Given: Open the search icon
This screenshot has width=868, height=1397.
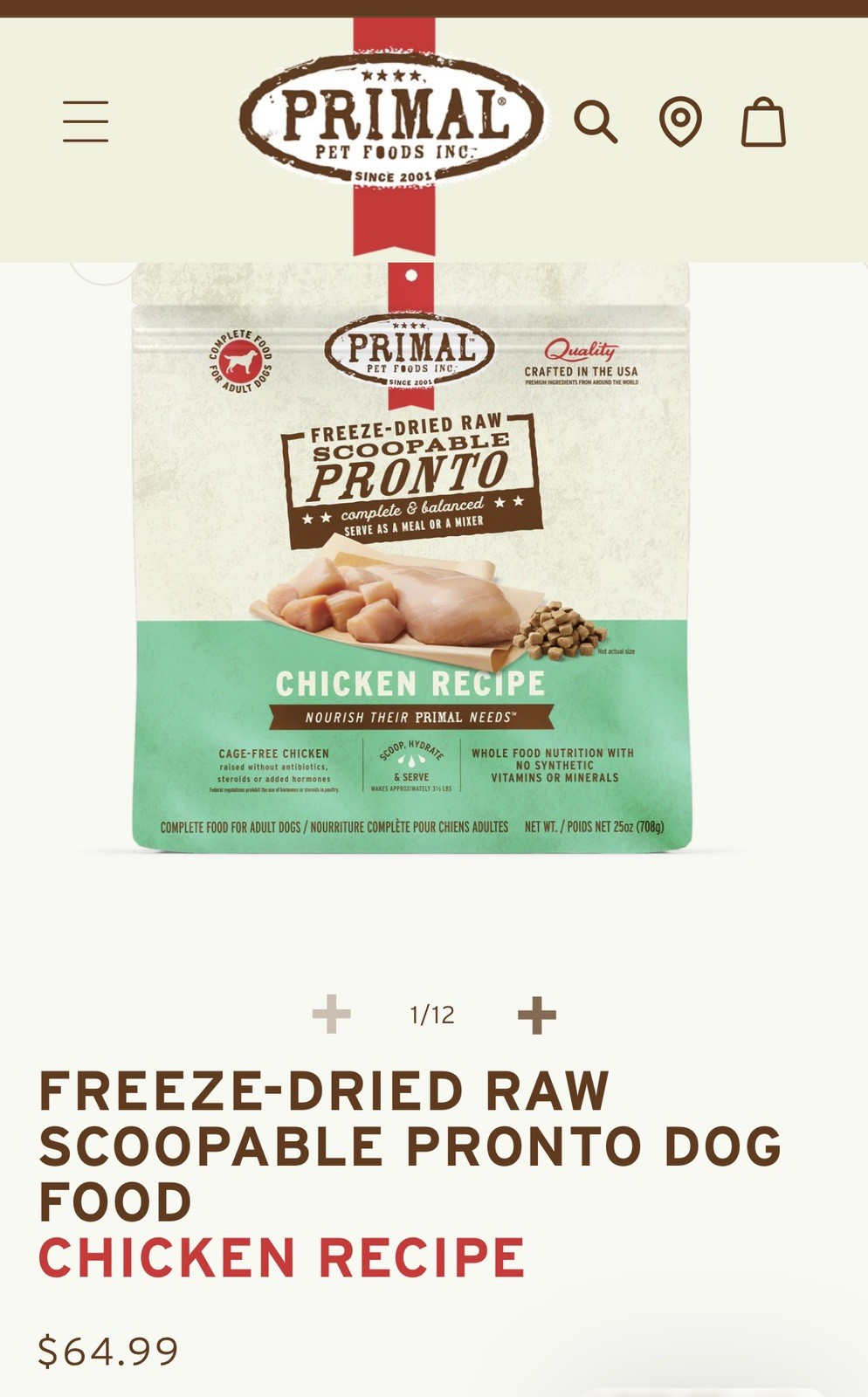Looking at the screenshot, I should pyautogui.click(x=596, y=121).
